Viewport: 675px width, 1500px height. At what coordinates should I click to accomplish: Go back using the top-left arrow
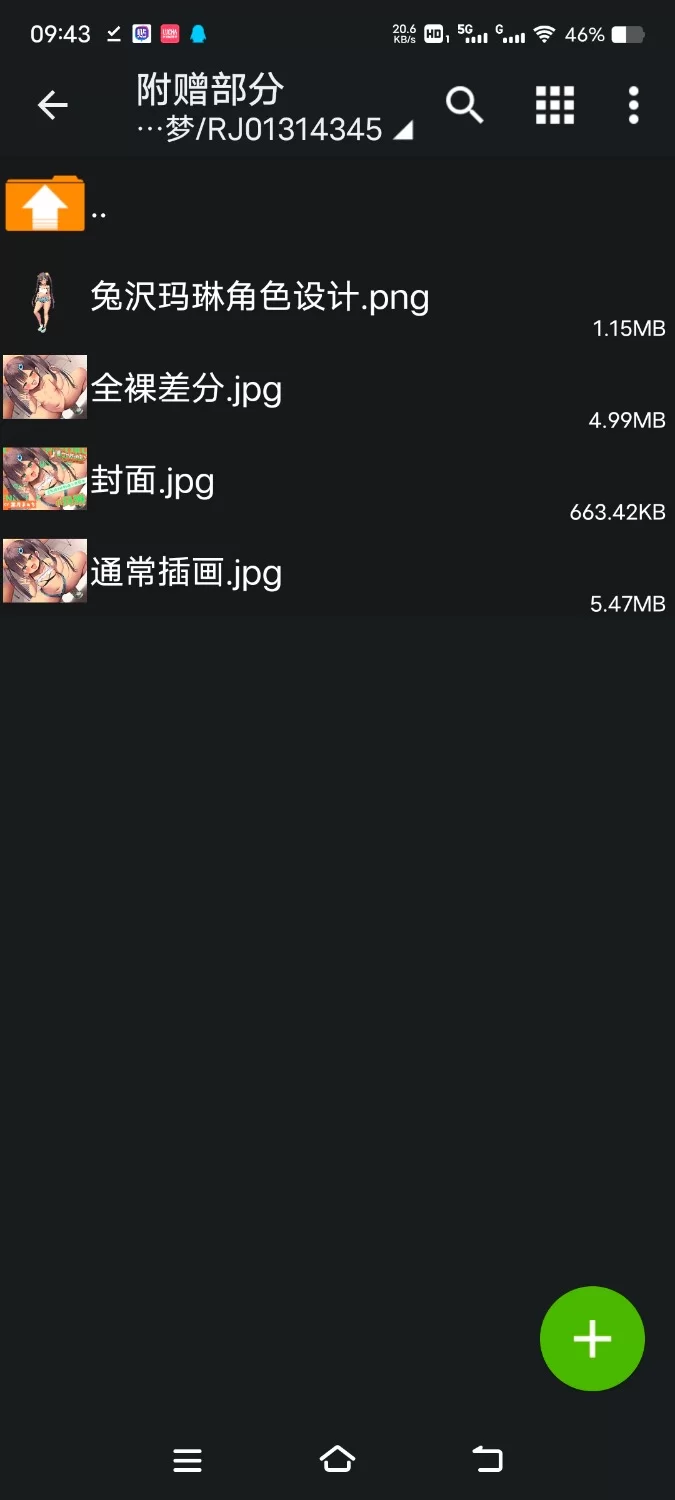(52, 105)
